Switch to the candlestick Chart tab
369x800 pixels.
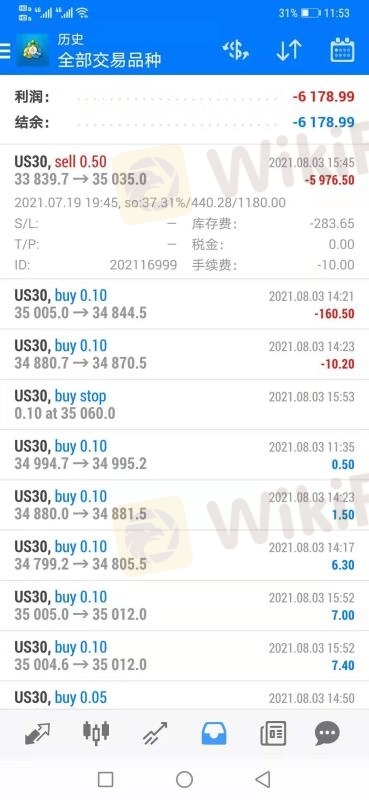(x=96, y=733)
